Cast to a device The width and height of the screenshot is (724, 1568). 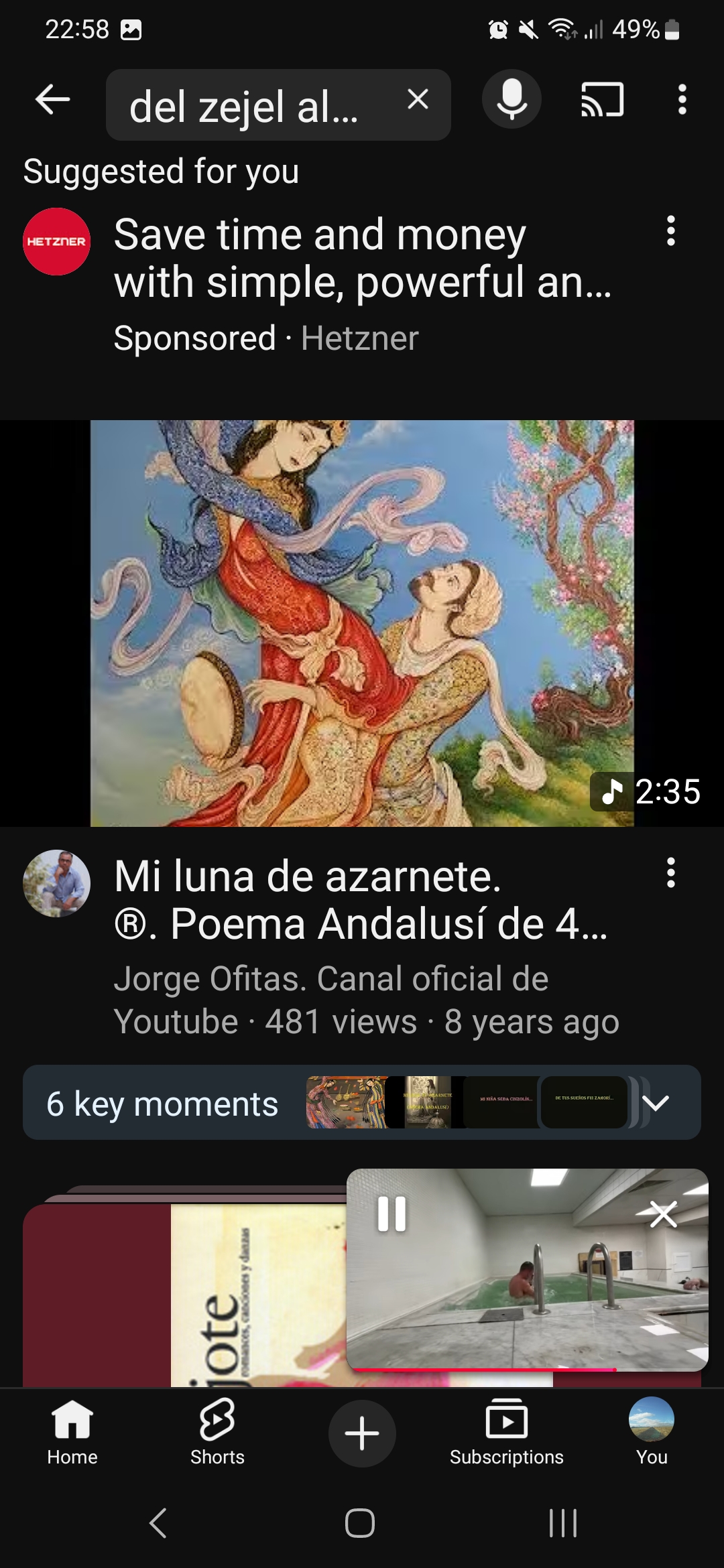602,100
